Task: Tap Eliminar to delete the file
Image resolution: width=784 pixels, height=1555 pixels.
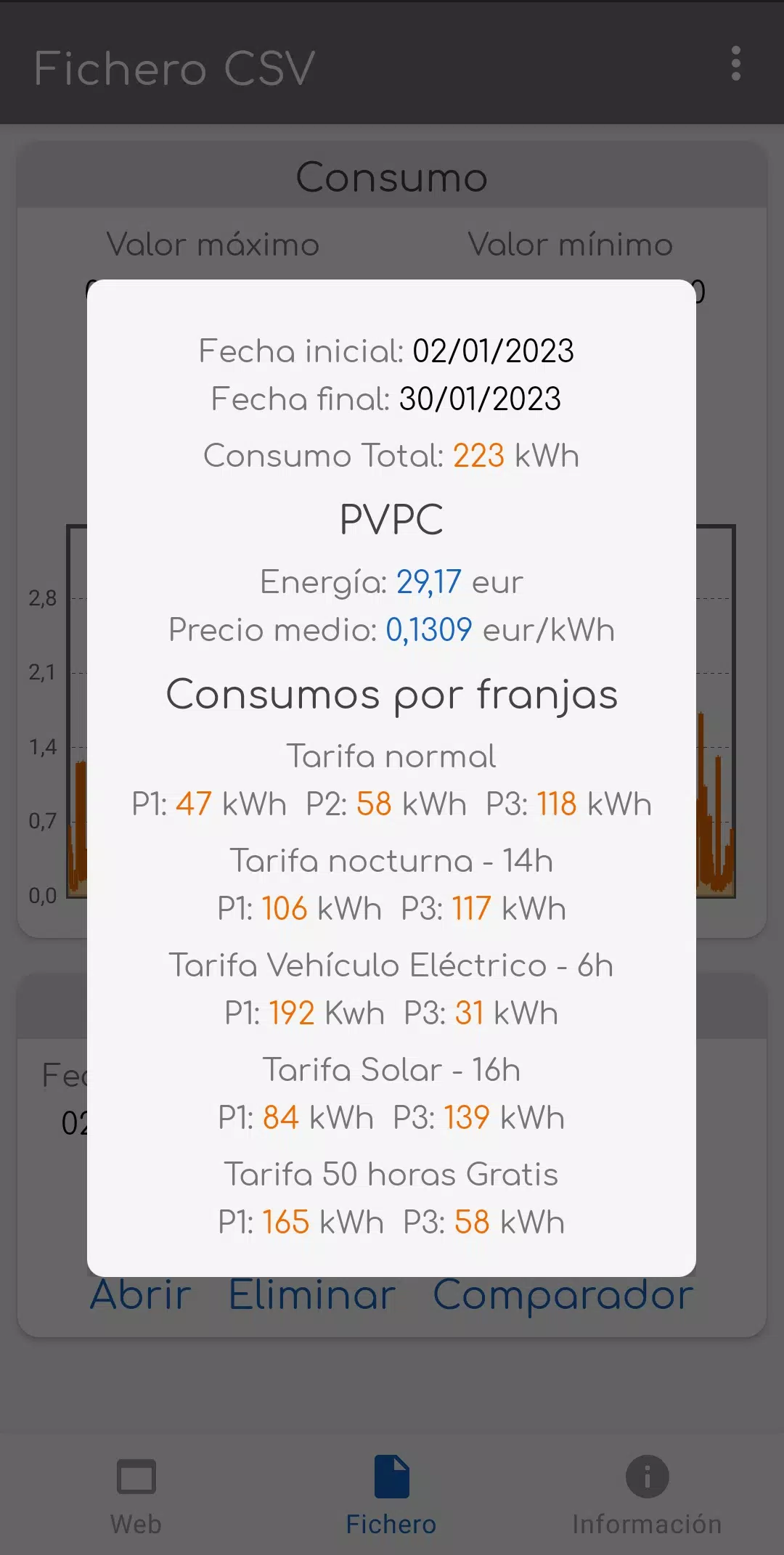Action: [x=312, y=1295]
